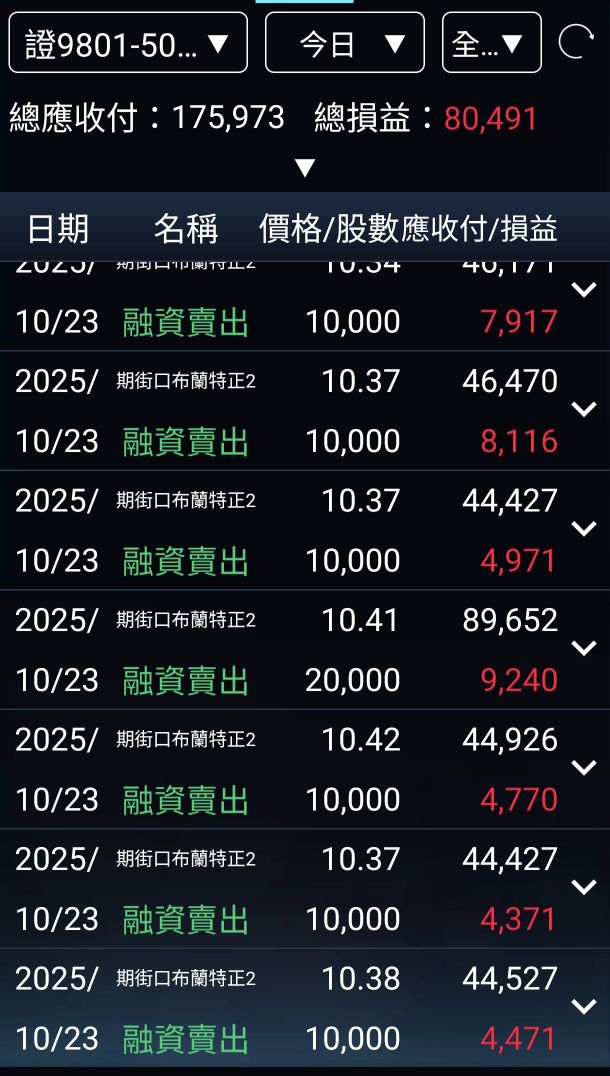
Task: Refresh the transaction list
Action: pyautogui.click(x=575, y=43)
